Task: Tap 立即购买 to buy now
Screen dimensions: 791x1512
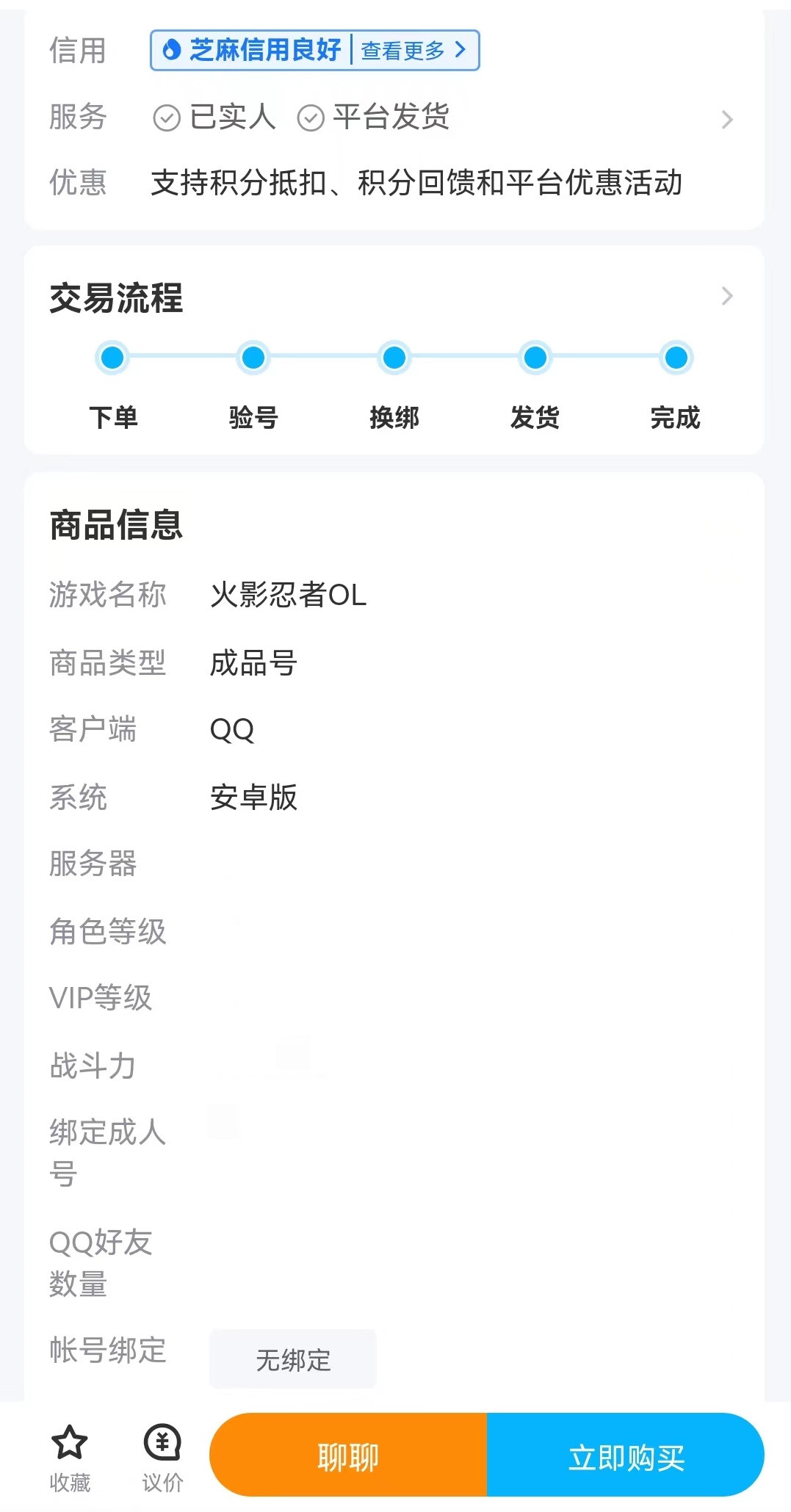Action: point(626,1457)
